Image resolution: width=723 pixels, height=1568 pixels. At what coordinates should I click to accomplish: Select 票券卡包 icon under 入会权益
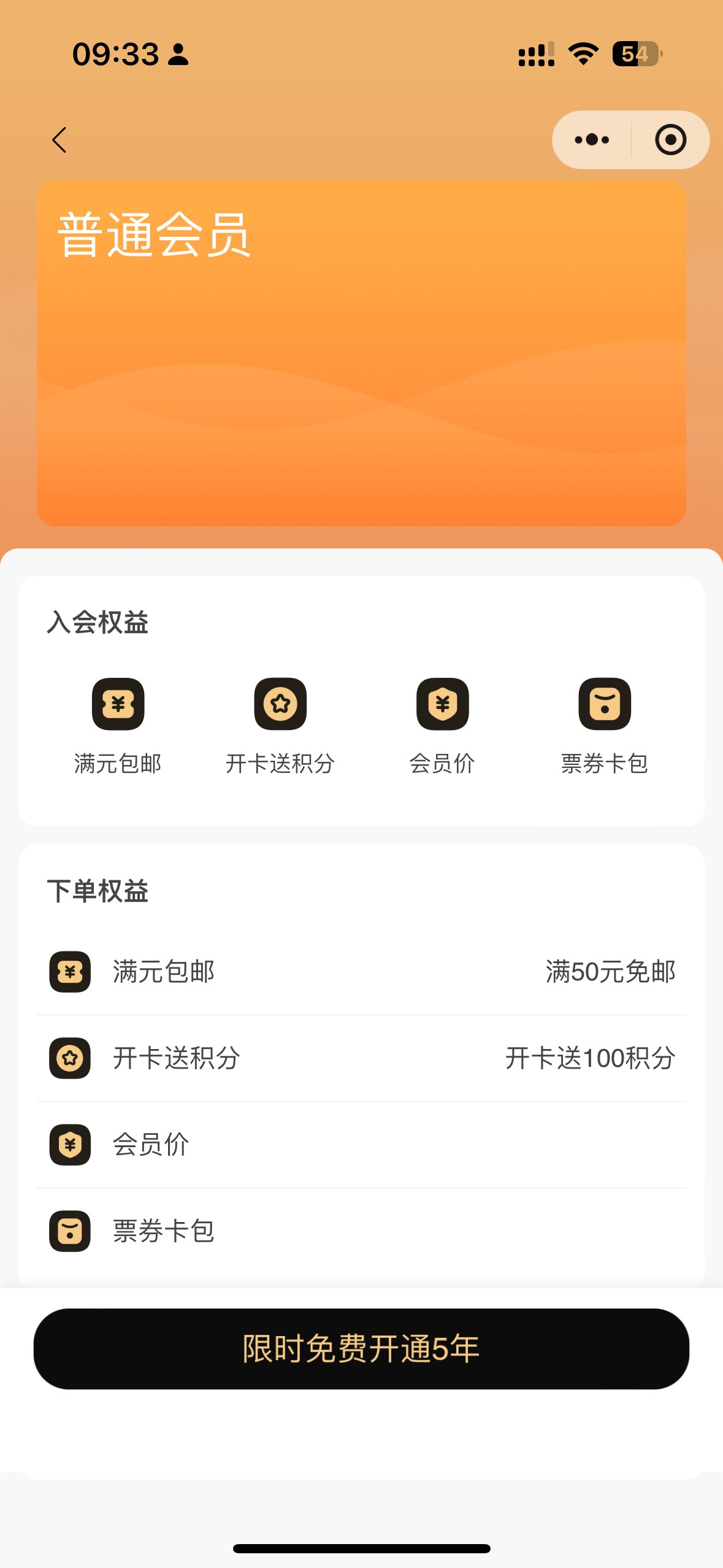coord(605,704)
